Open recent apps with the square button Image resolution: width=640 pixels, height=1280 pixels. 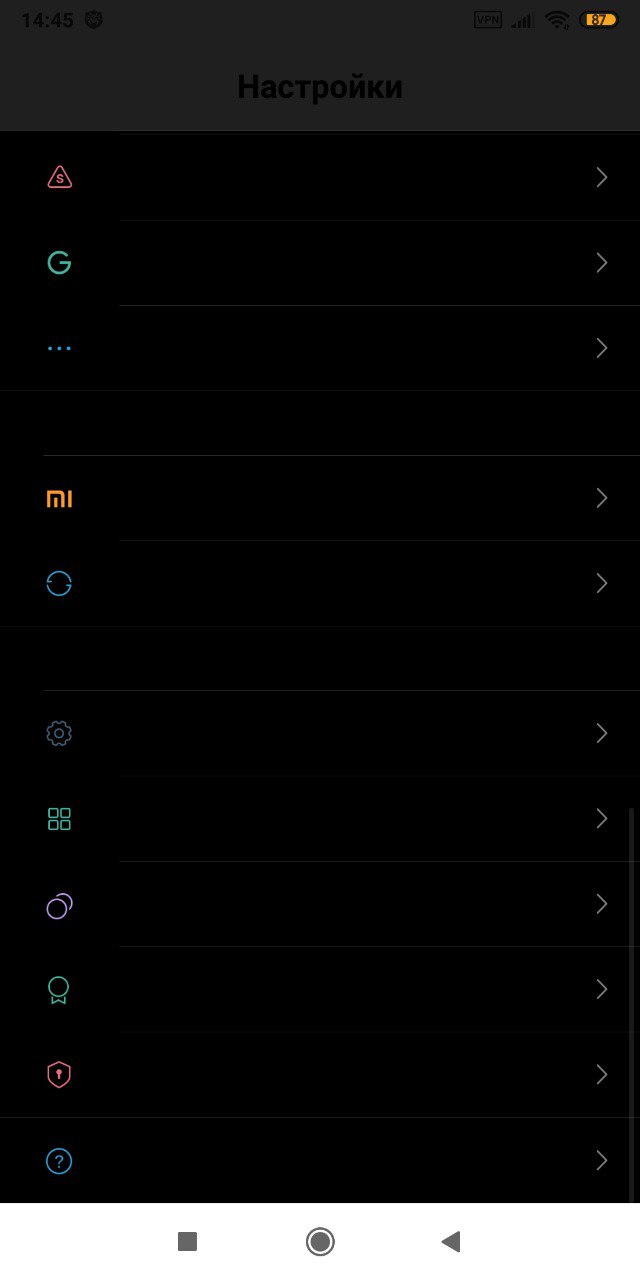(187, 1242)
